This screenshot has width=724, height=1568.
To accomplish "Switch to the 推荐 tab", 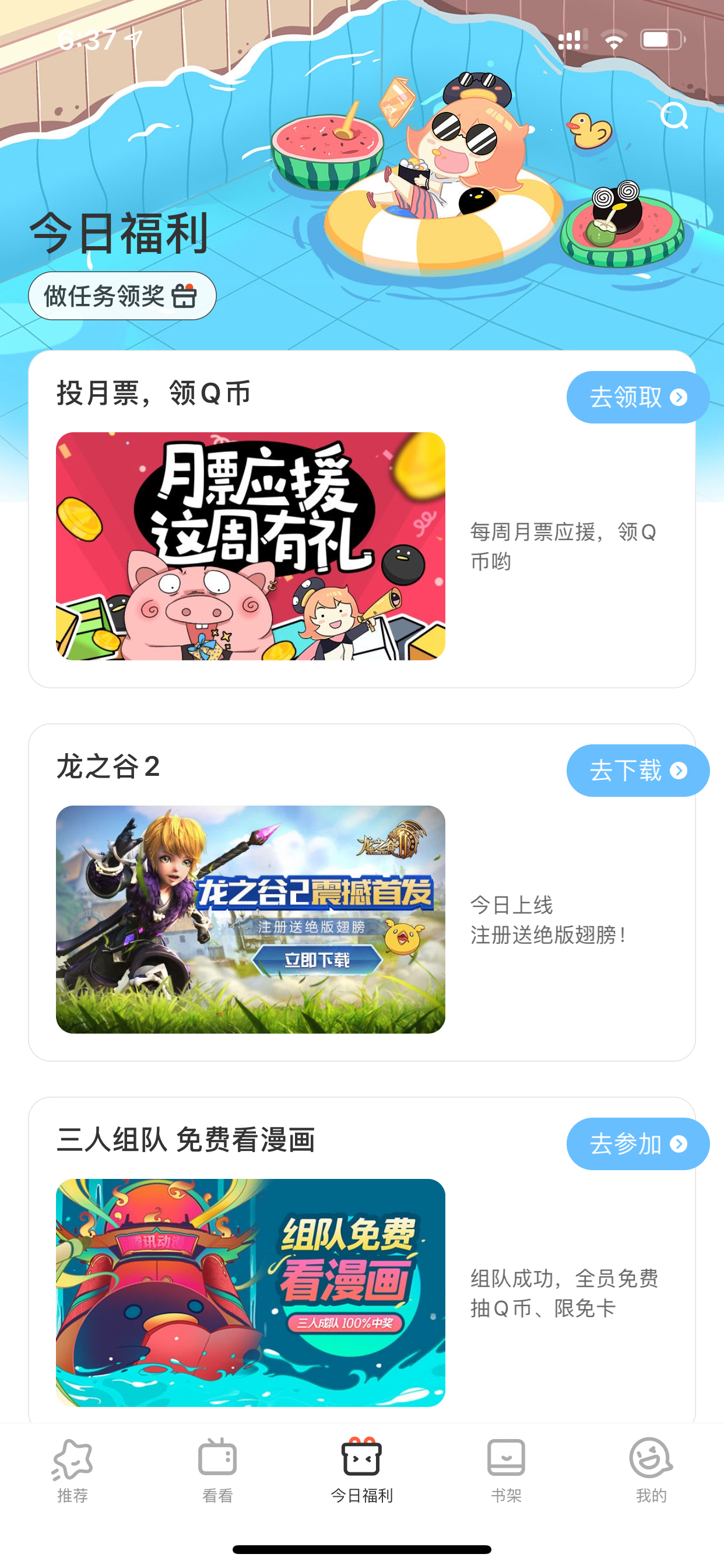I will click(x=72, y=1471).
